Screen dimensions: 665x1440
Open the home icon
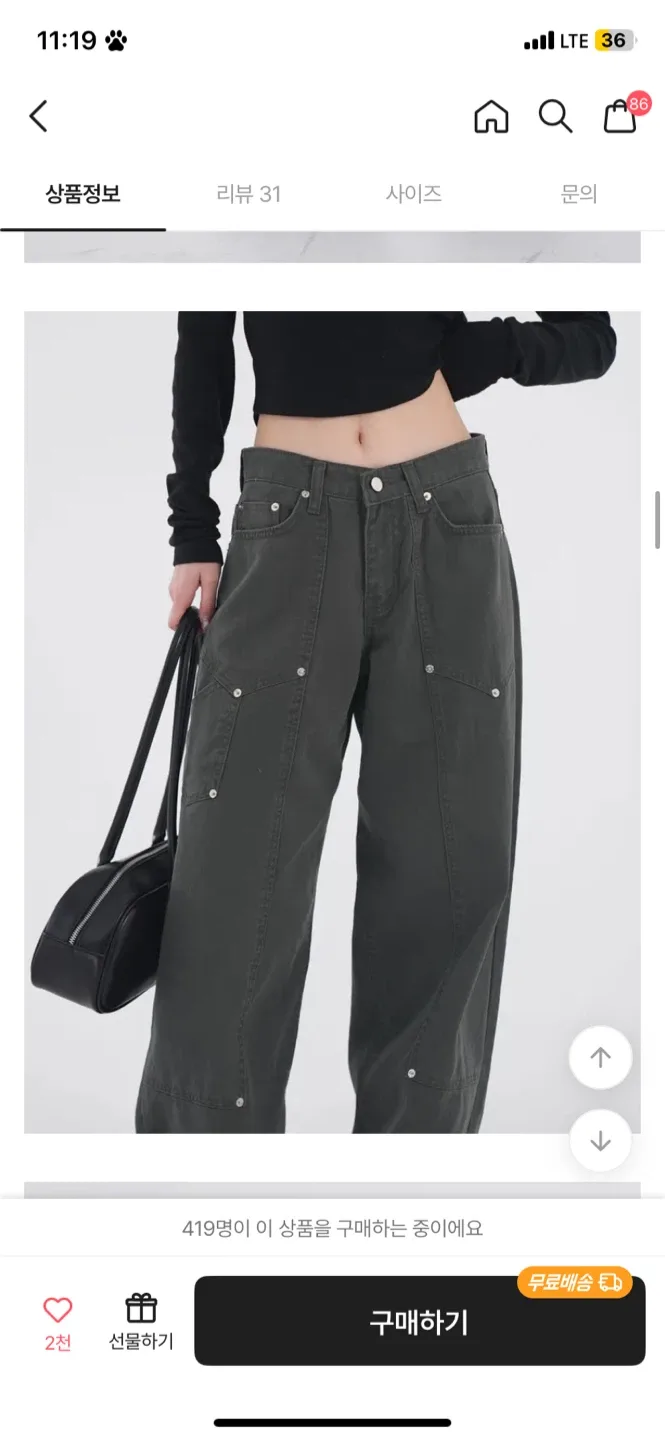[x=491, y=117]
